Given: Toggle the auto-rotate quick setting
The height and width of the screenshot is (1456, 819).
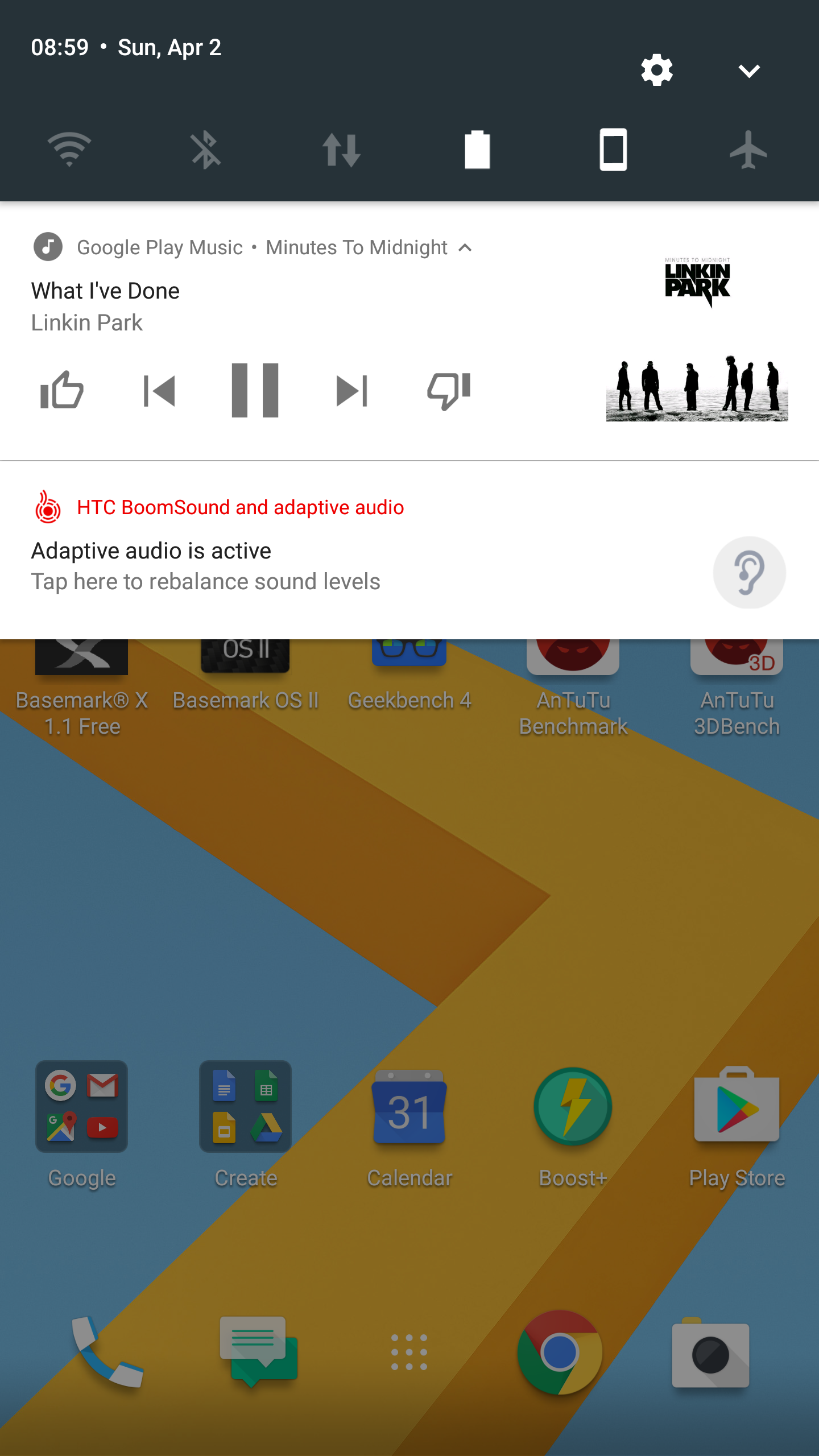Looking at the screenshot, I should tap(613, 150).
